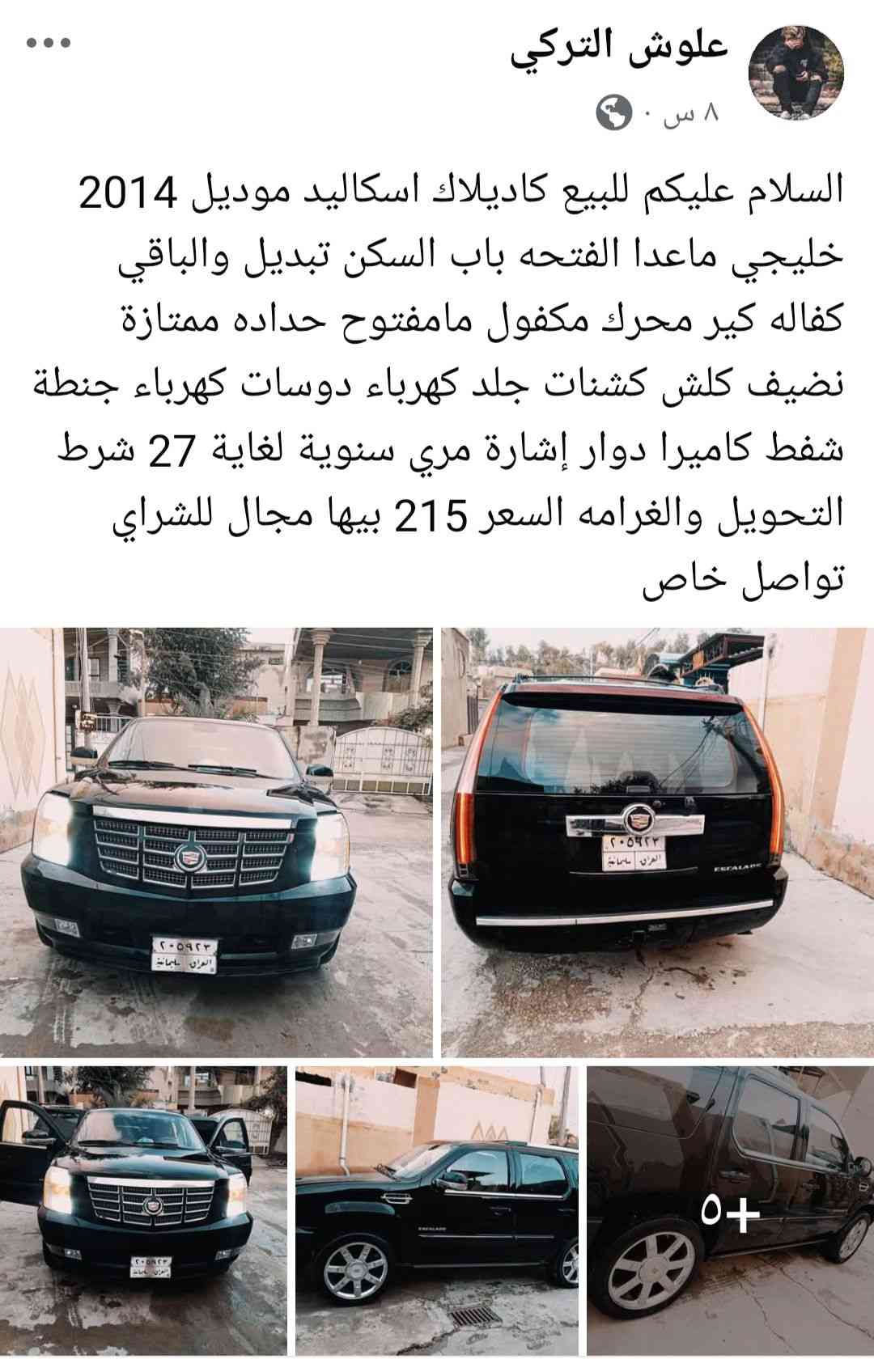Visit the profile name علوش التركي
This screenshot has height=1372, width=874.
pos(619,49)
